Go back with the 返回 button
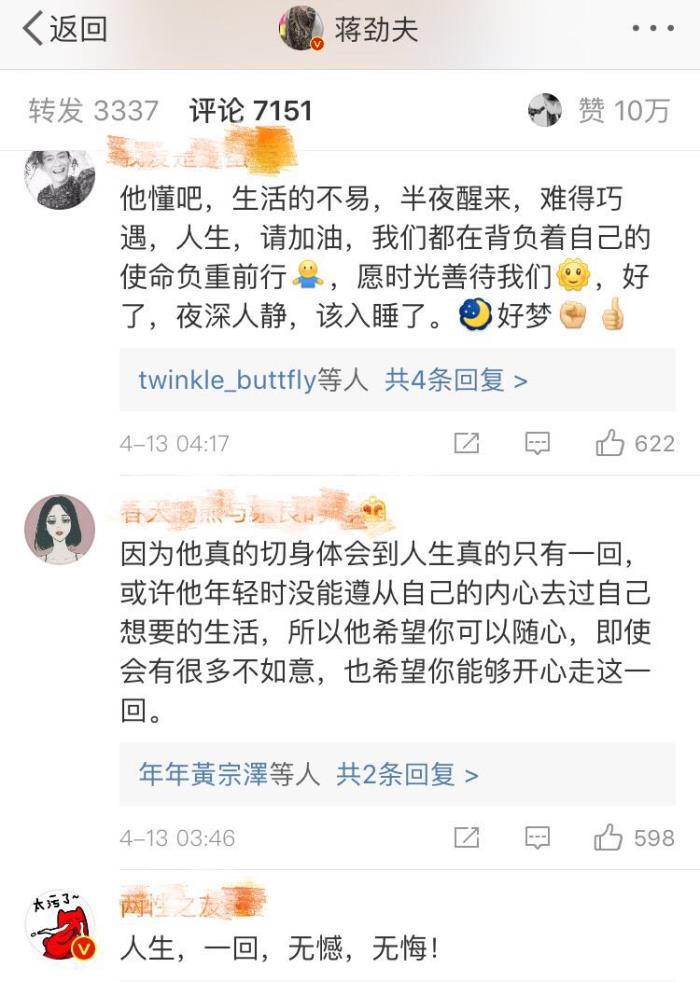 65,30
